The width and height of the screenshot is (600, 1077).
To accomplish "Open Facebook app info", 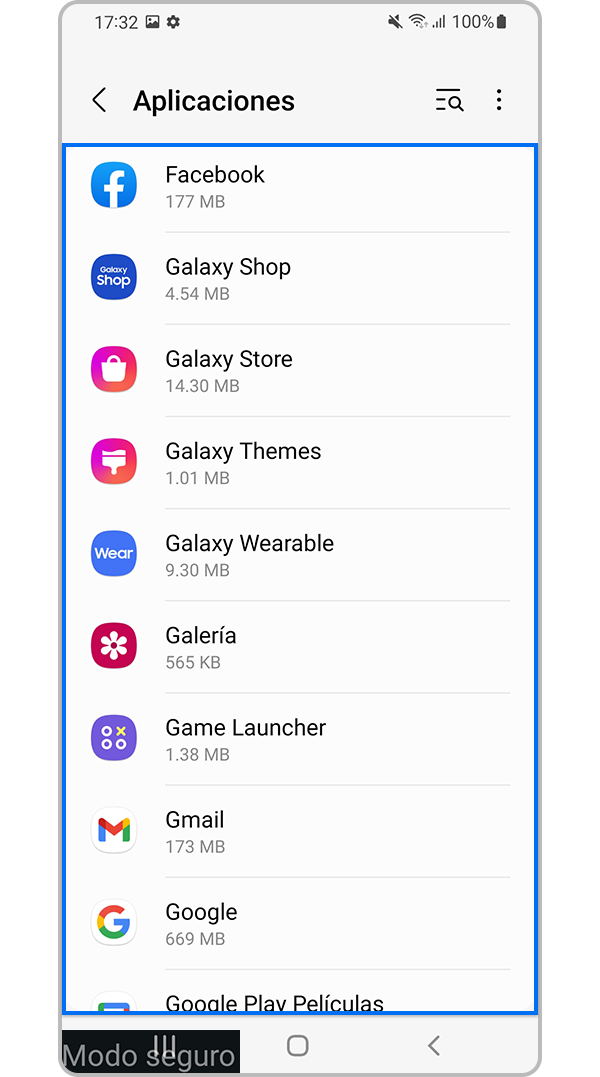I will click(x=300, y=186).
